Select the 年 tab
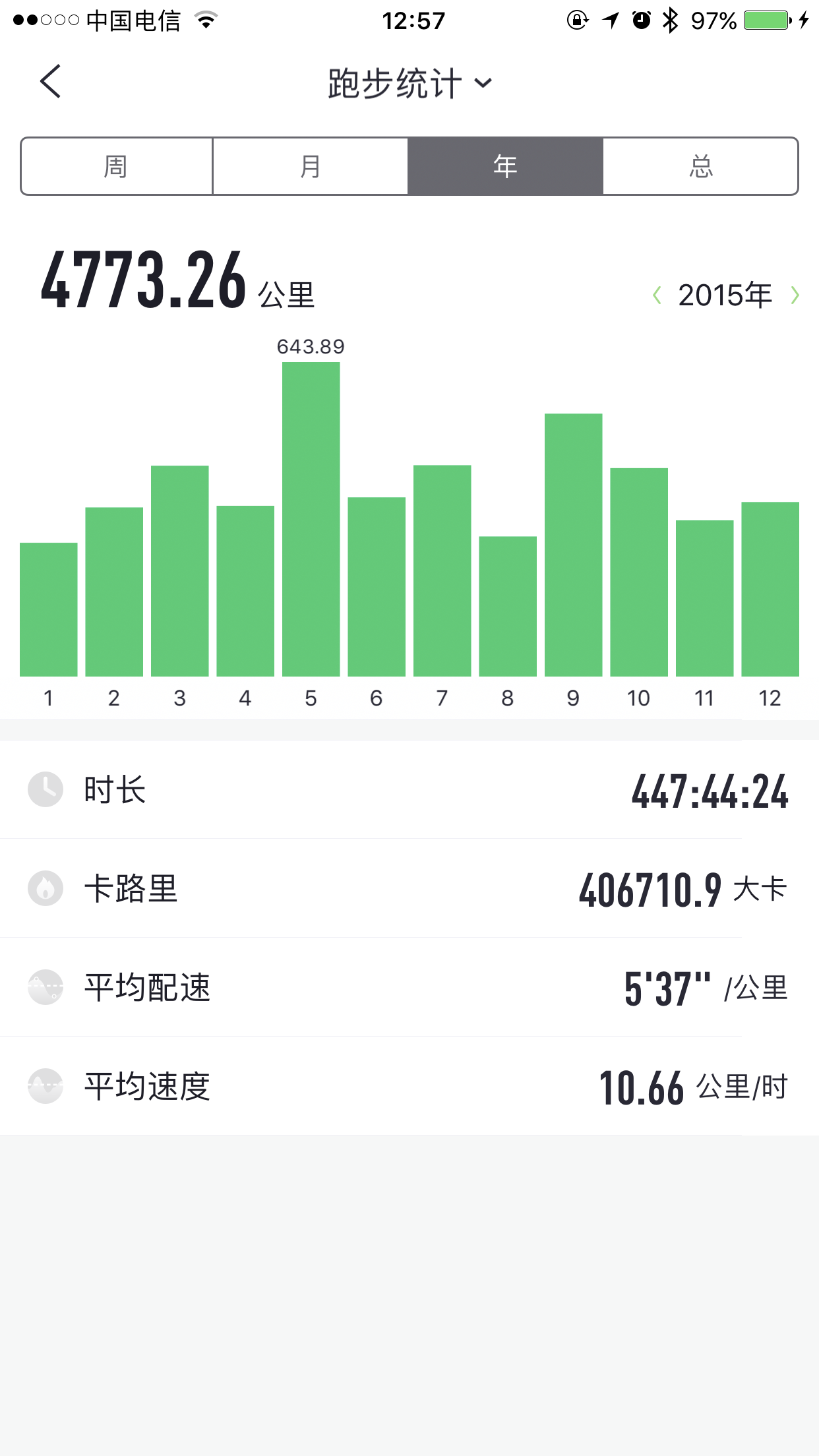The height and width of the screenshot is (1456, 819). coord(505,166)
